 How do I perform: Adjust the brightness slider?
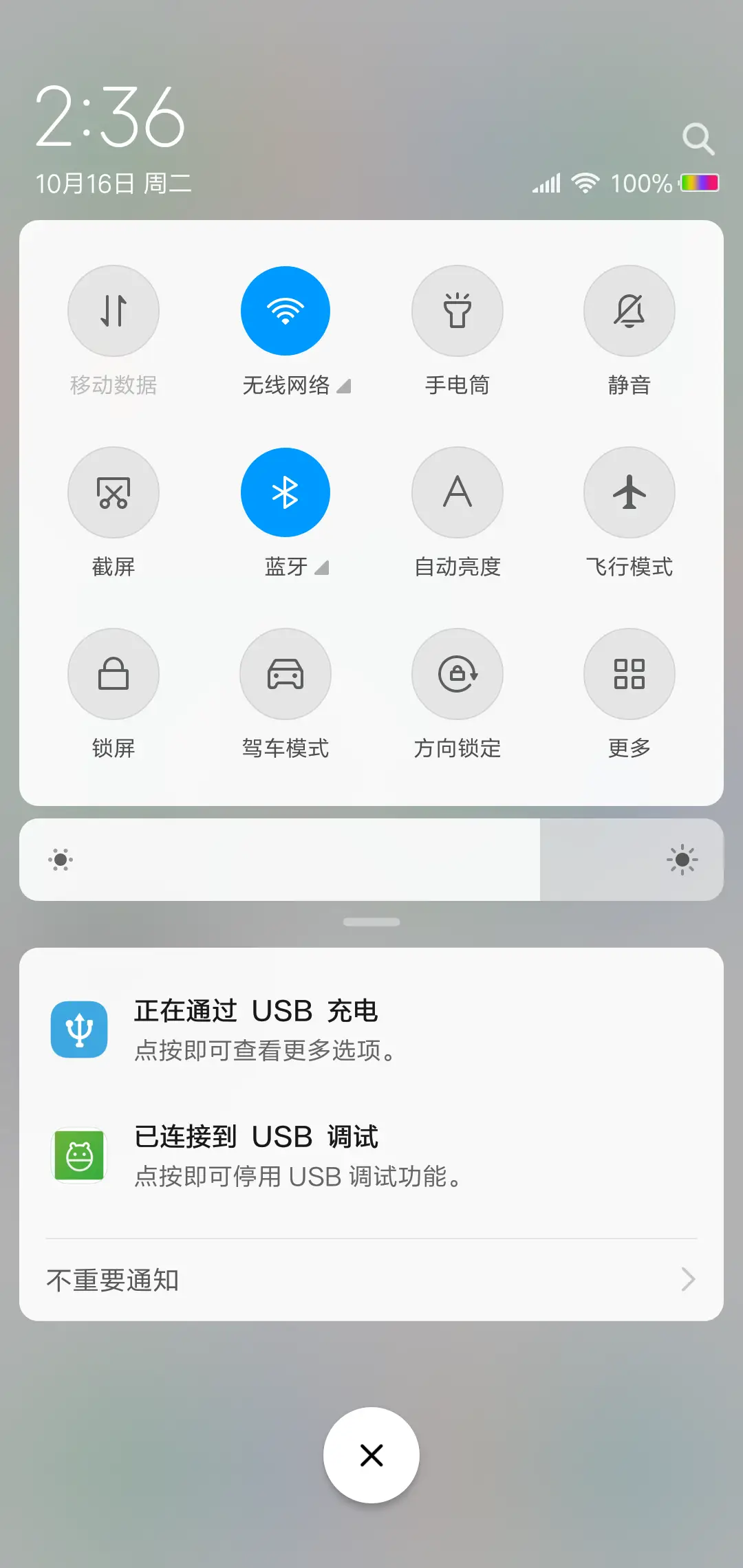tap(371, 860)
